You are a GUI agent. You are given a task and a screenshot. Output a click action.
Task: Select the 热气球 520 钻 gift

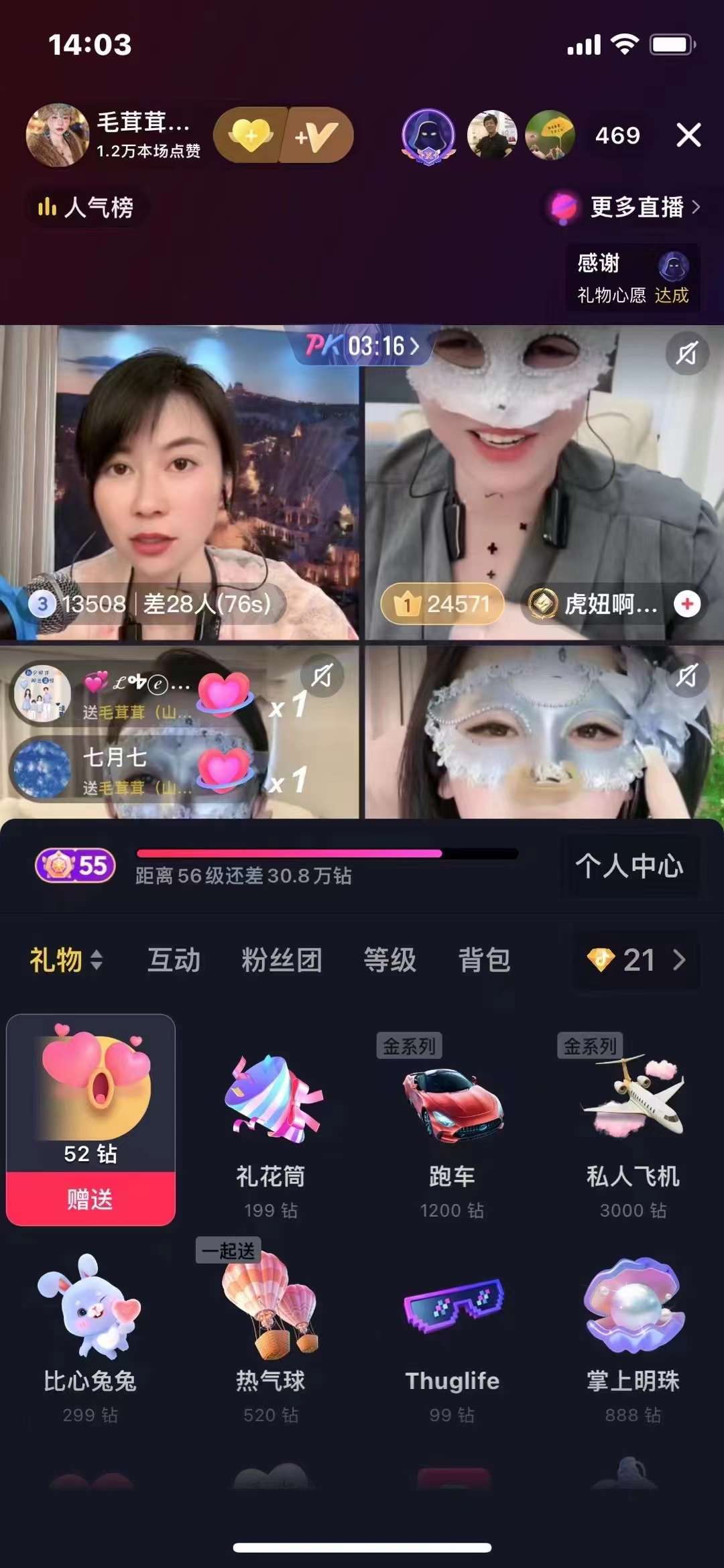(271, 1334)
